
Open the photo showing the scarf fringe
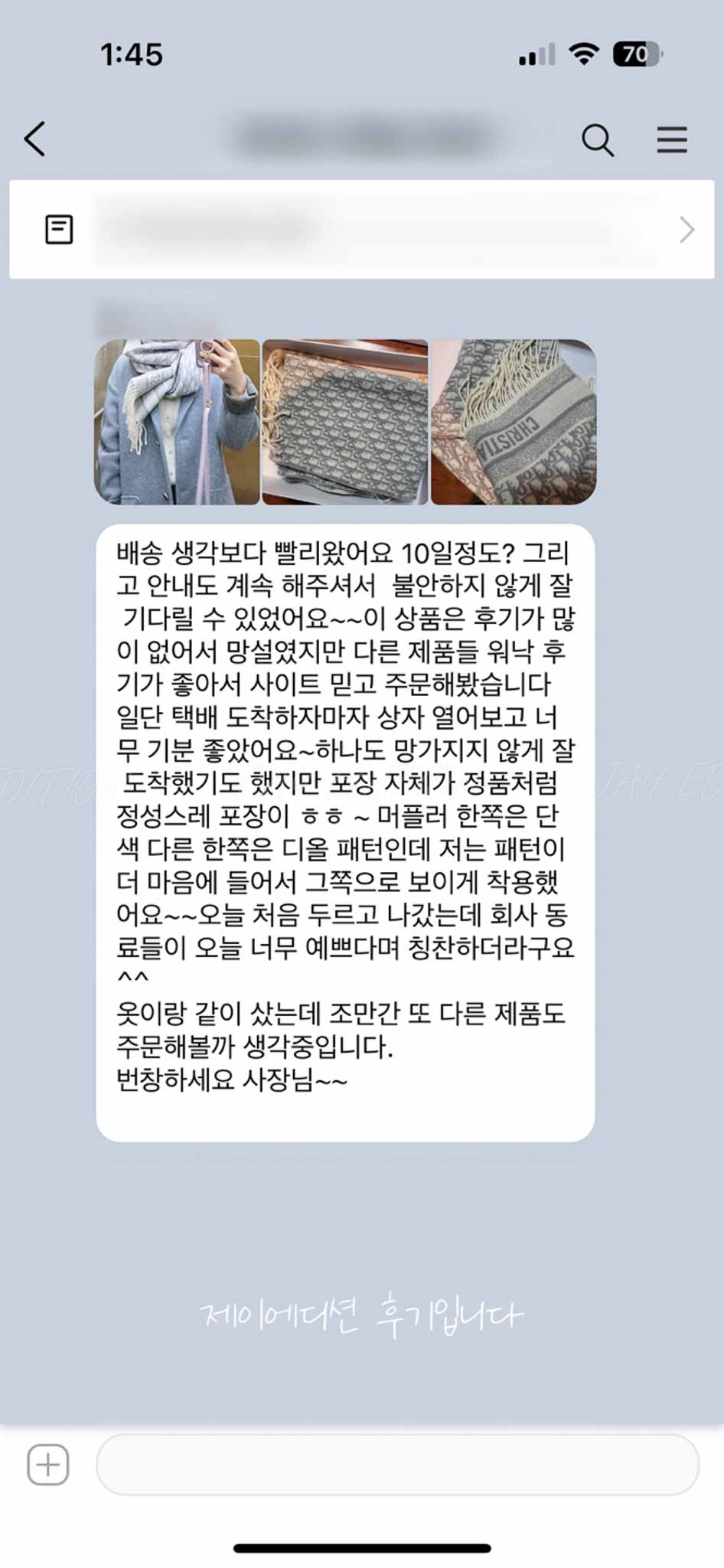[x=514, y=422]
